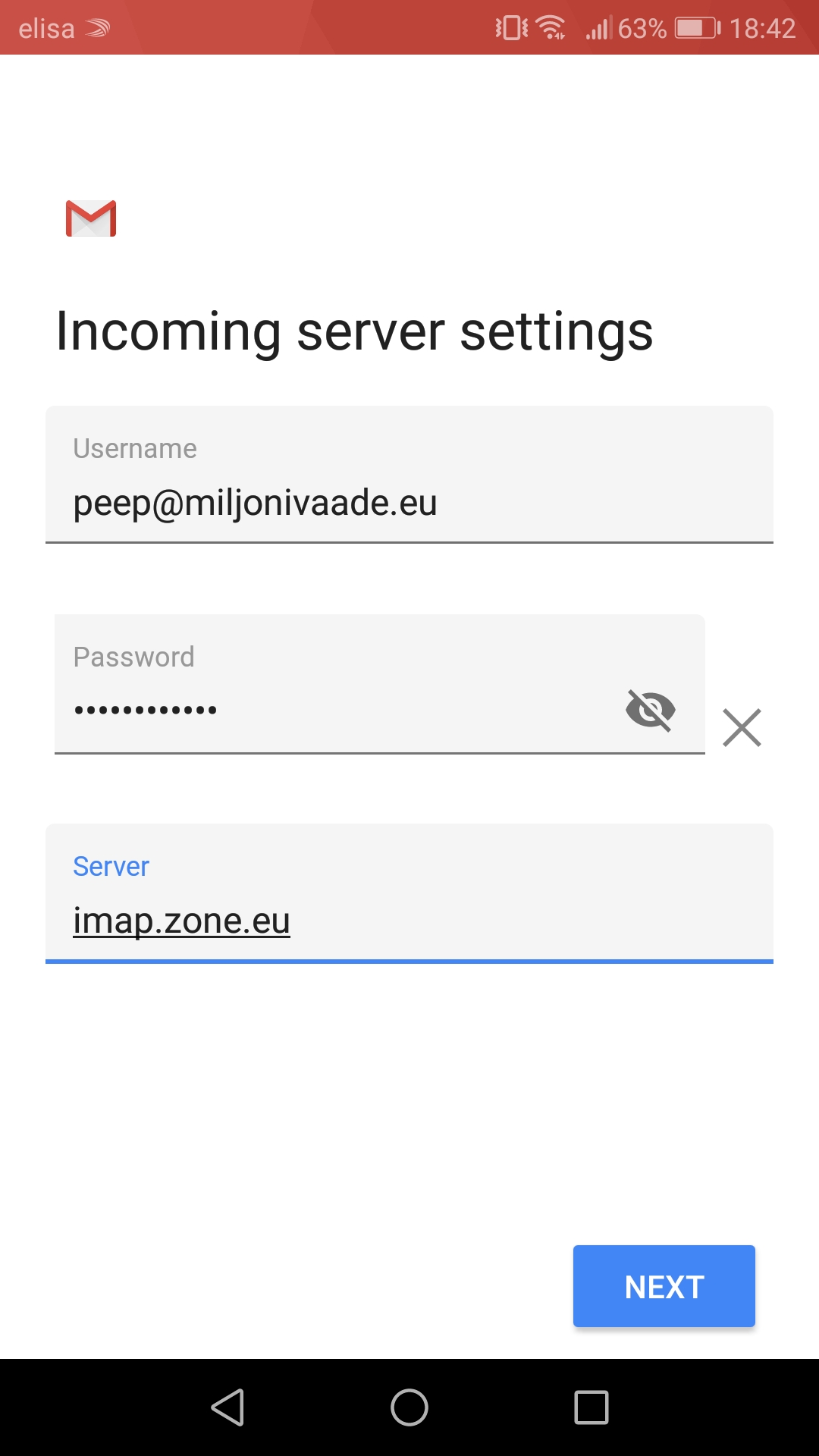Continue with the NEXT button
Image resolution: width=819 pixels, height=1456 pixels.
click(664, 1286)
